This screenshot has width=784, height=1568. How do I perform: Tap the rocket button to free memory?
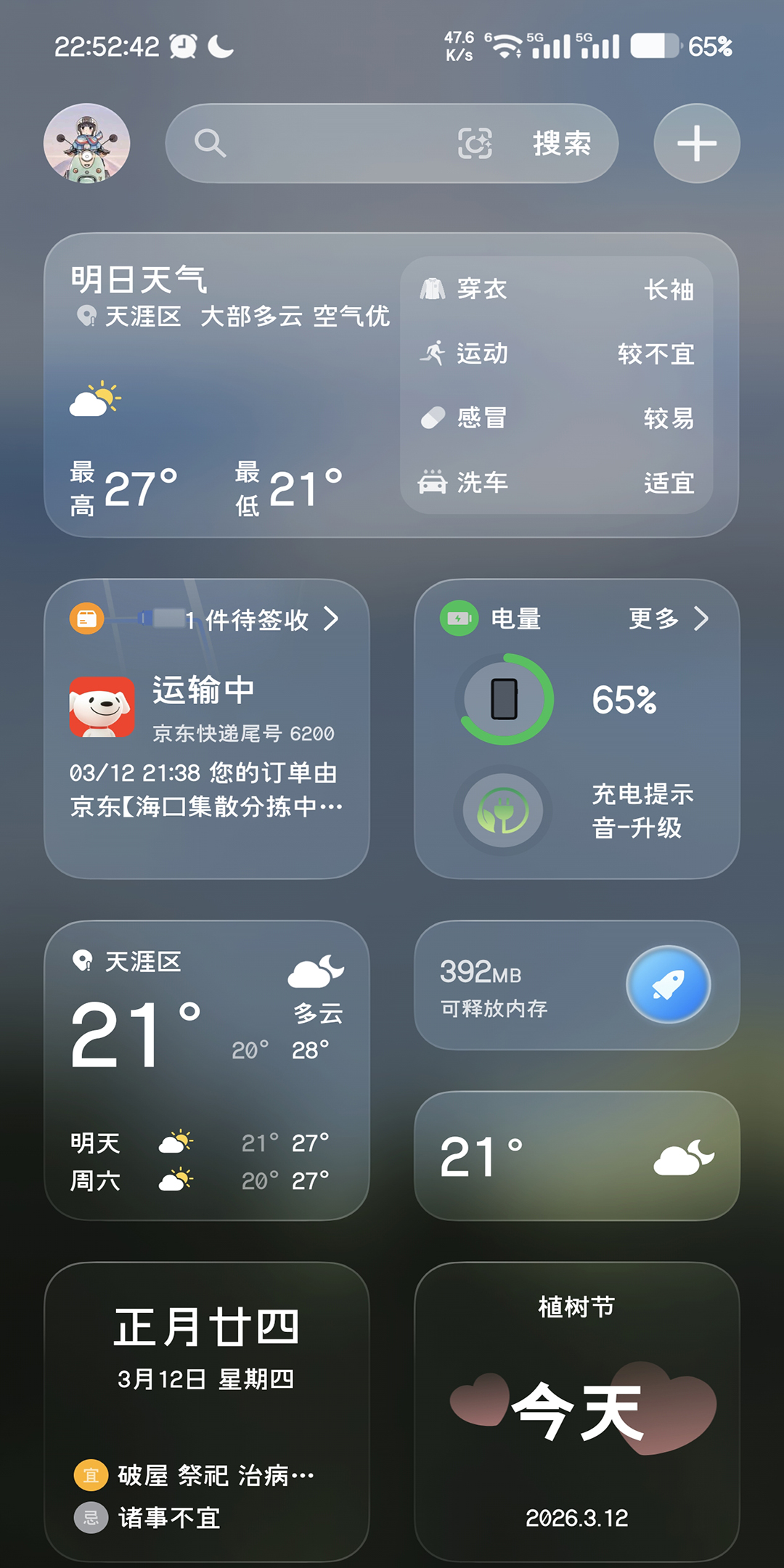pos(668,984)
